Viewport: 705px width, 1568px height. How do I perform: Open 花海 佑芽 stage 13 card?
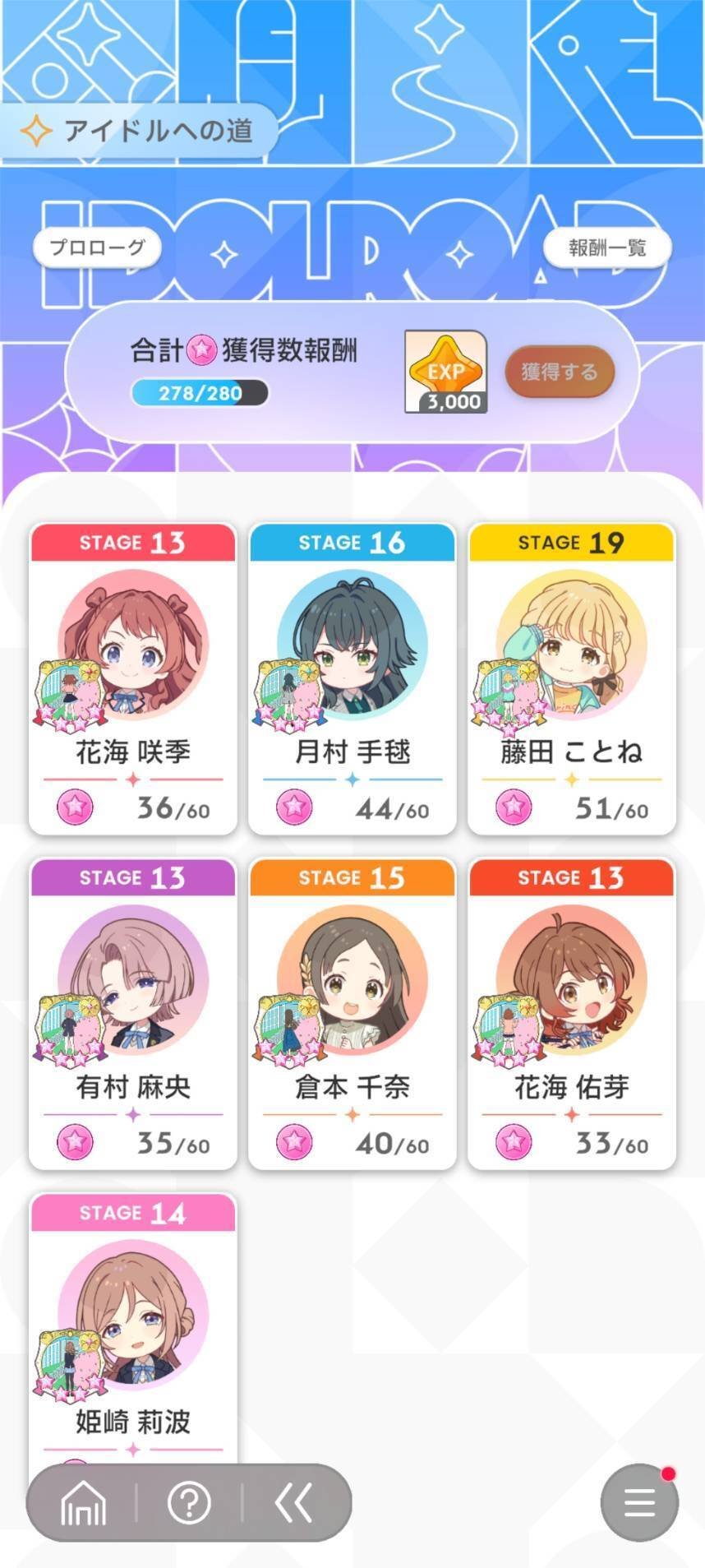coord(572,1013)
